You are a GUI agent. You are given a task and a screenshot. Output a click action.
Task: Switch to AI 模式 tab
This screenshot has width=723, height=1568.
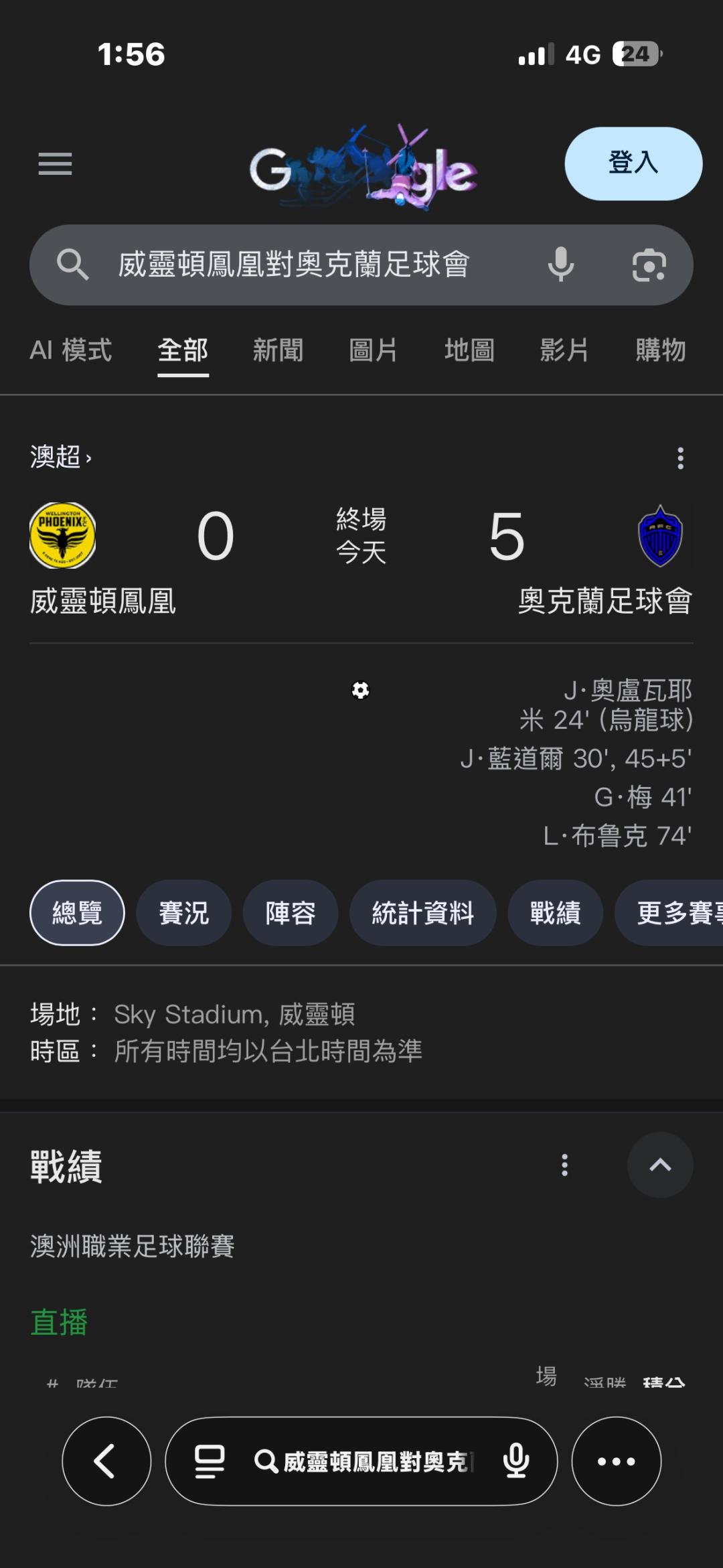71,350
